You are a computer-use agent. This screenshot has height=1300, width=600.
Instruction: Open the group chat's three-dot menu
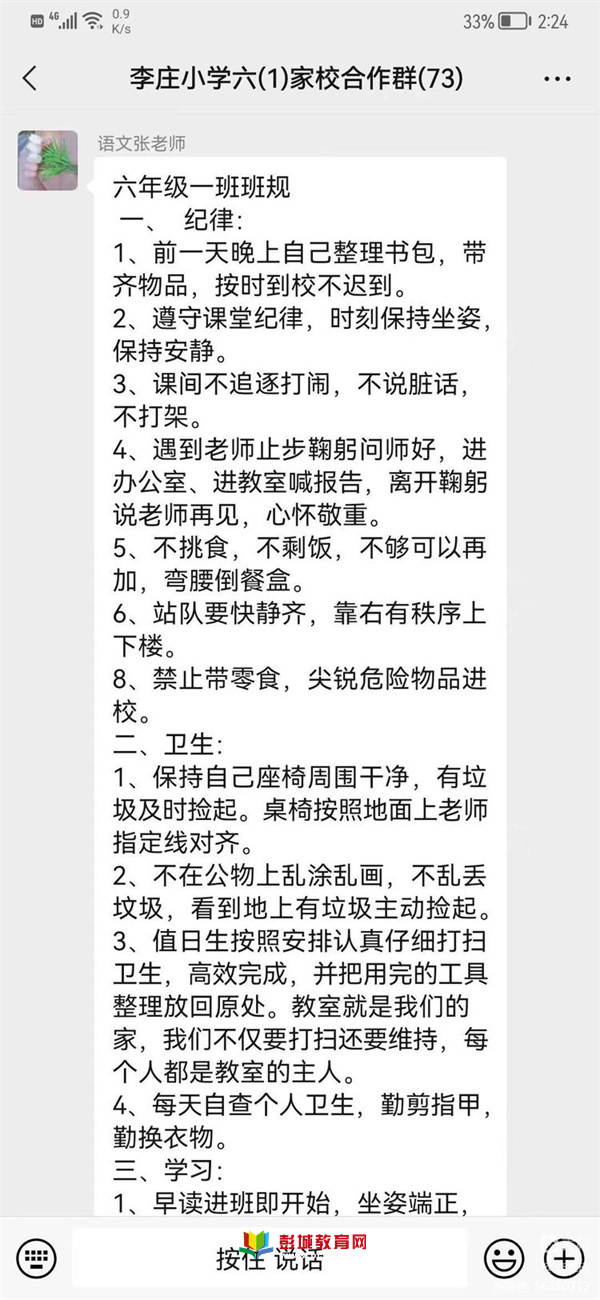point(557,79)
